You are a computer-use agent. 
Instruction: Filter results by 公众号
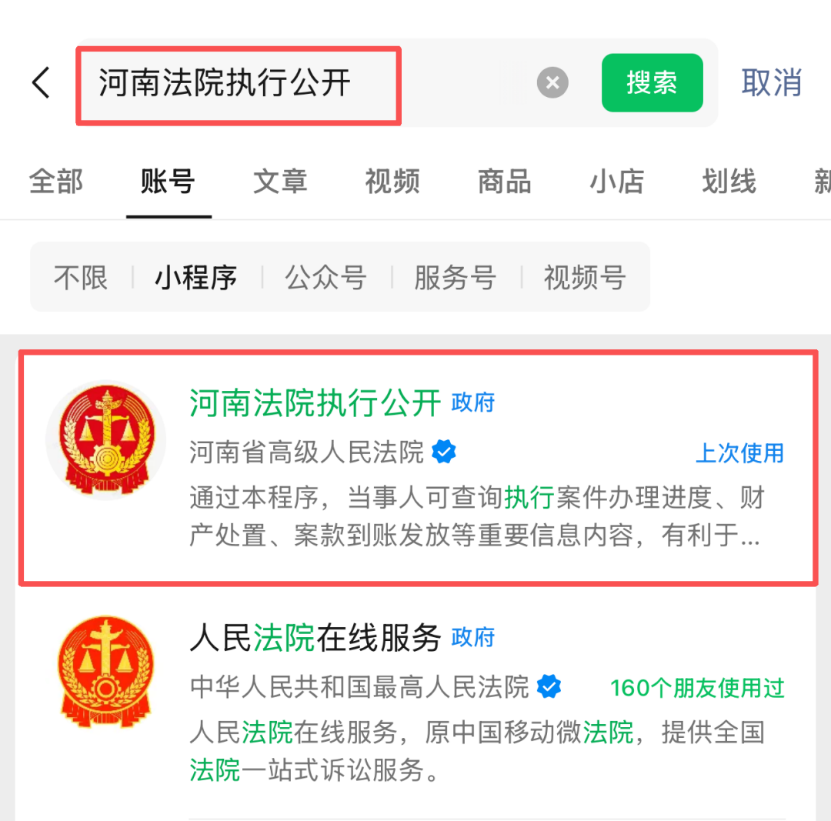click(x=325, y=277)
